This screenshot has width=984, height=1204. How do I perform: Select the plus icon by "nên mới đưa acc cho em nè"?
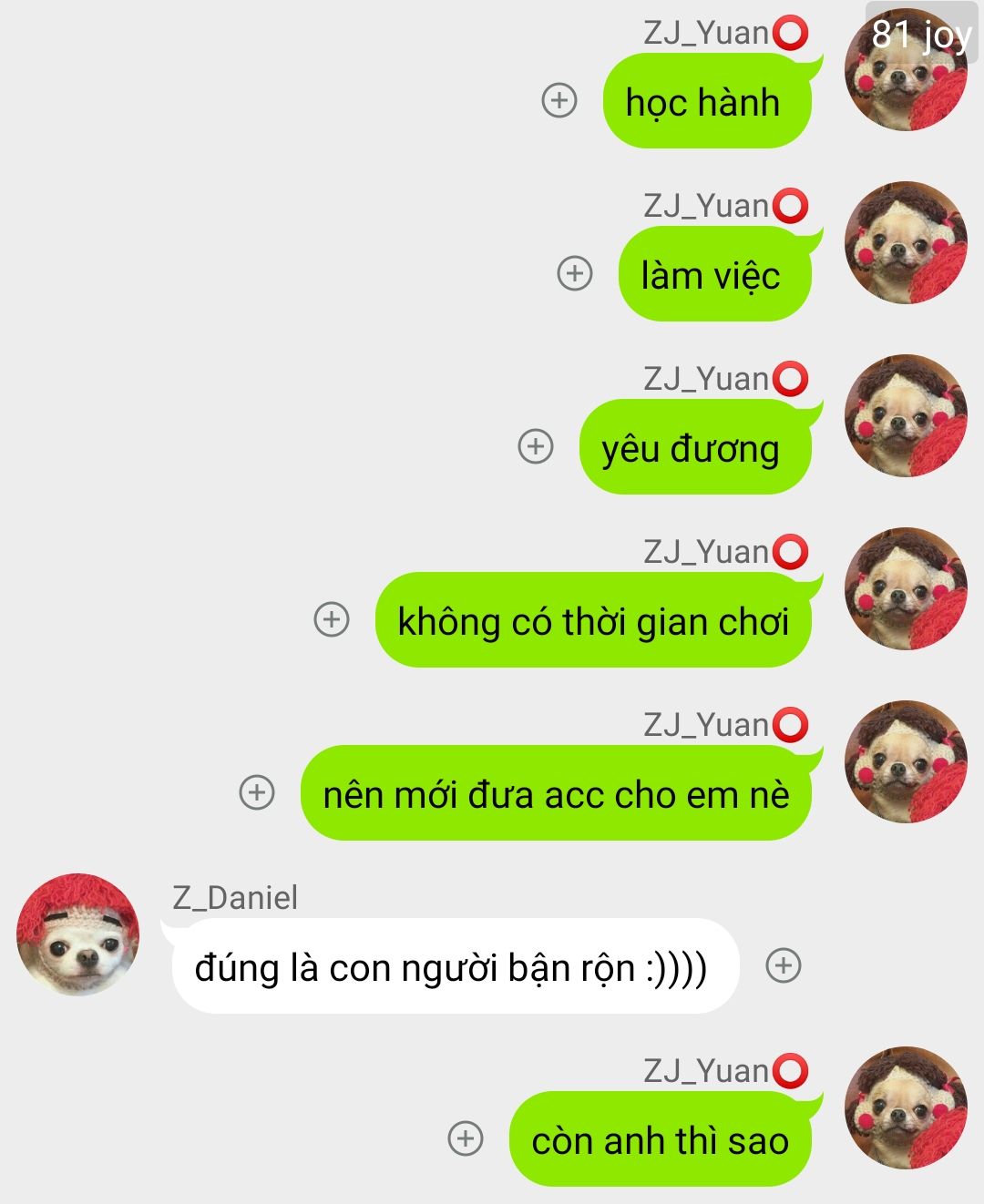point(257,792)
